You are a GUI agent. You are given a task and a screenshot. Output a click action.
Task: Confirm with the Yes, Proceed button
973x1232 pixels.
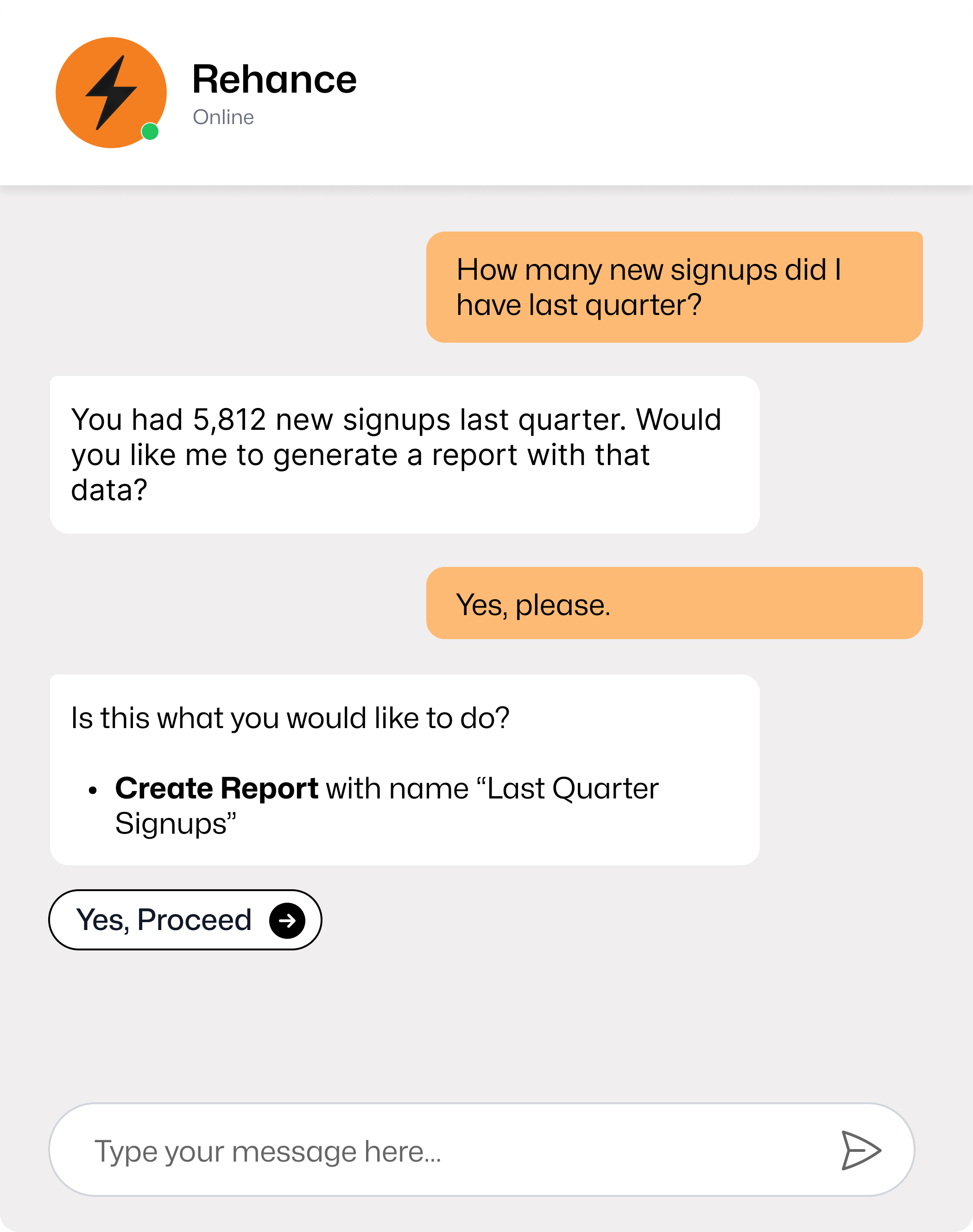point(185,920)
